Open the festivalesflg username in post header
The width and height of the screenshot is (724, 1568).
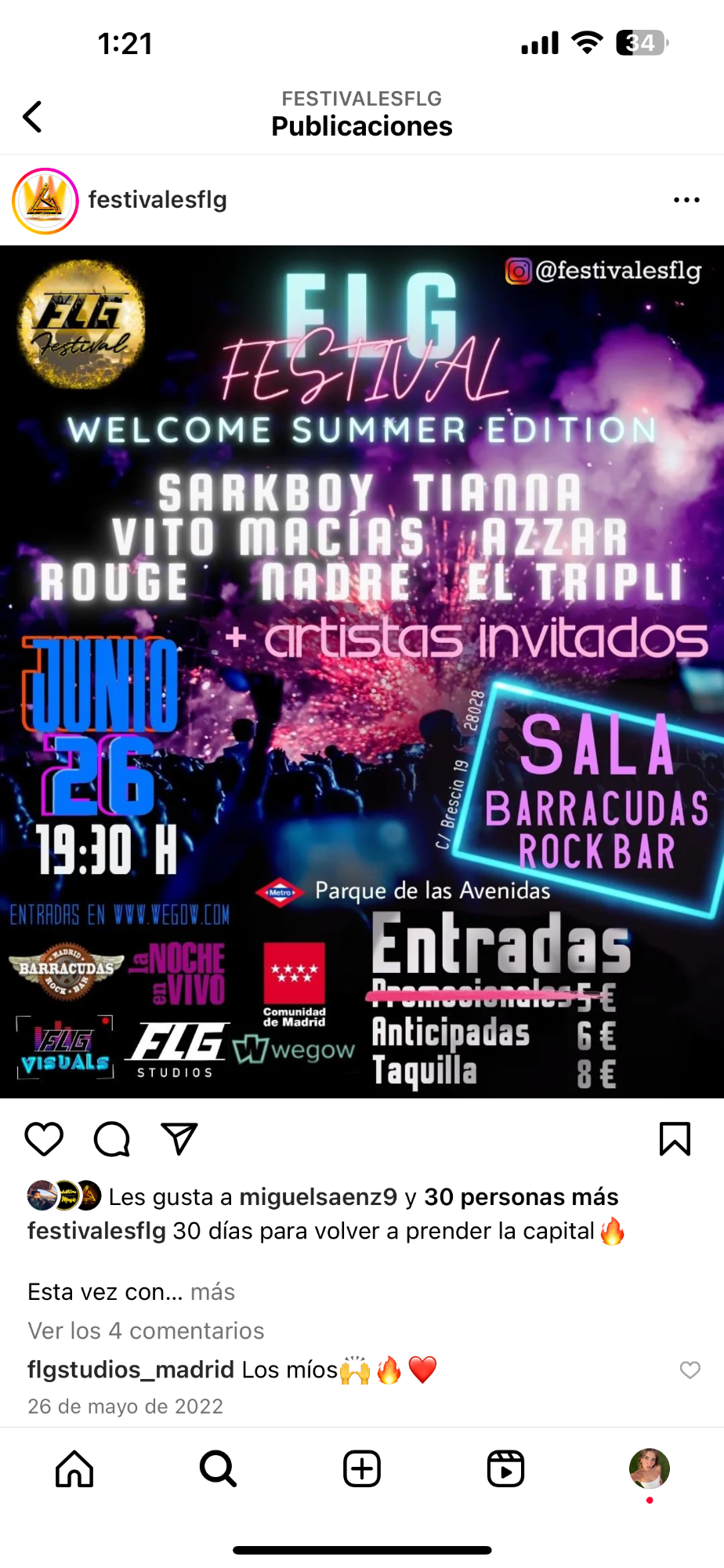pyautogui.click(x=157, y=200)
